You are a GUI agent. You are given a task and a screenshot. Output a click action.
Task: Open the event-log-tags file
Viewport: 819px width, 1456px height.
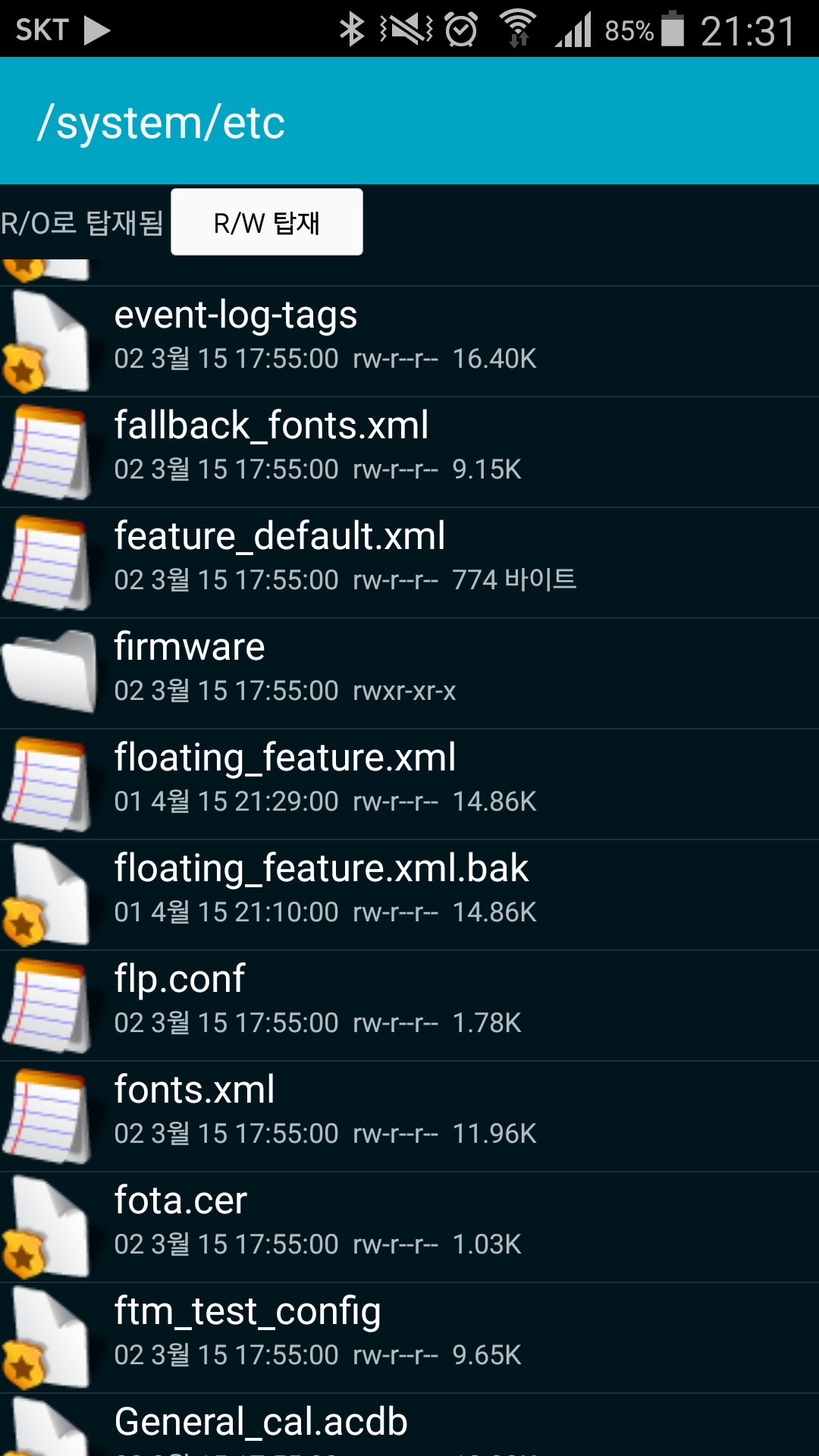tap(409, 341)
